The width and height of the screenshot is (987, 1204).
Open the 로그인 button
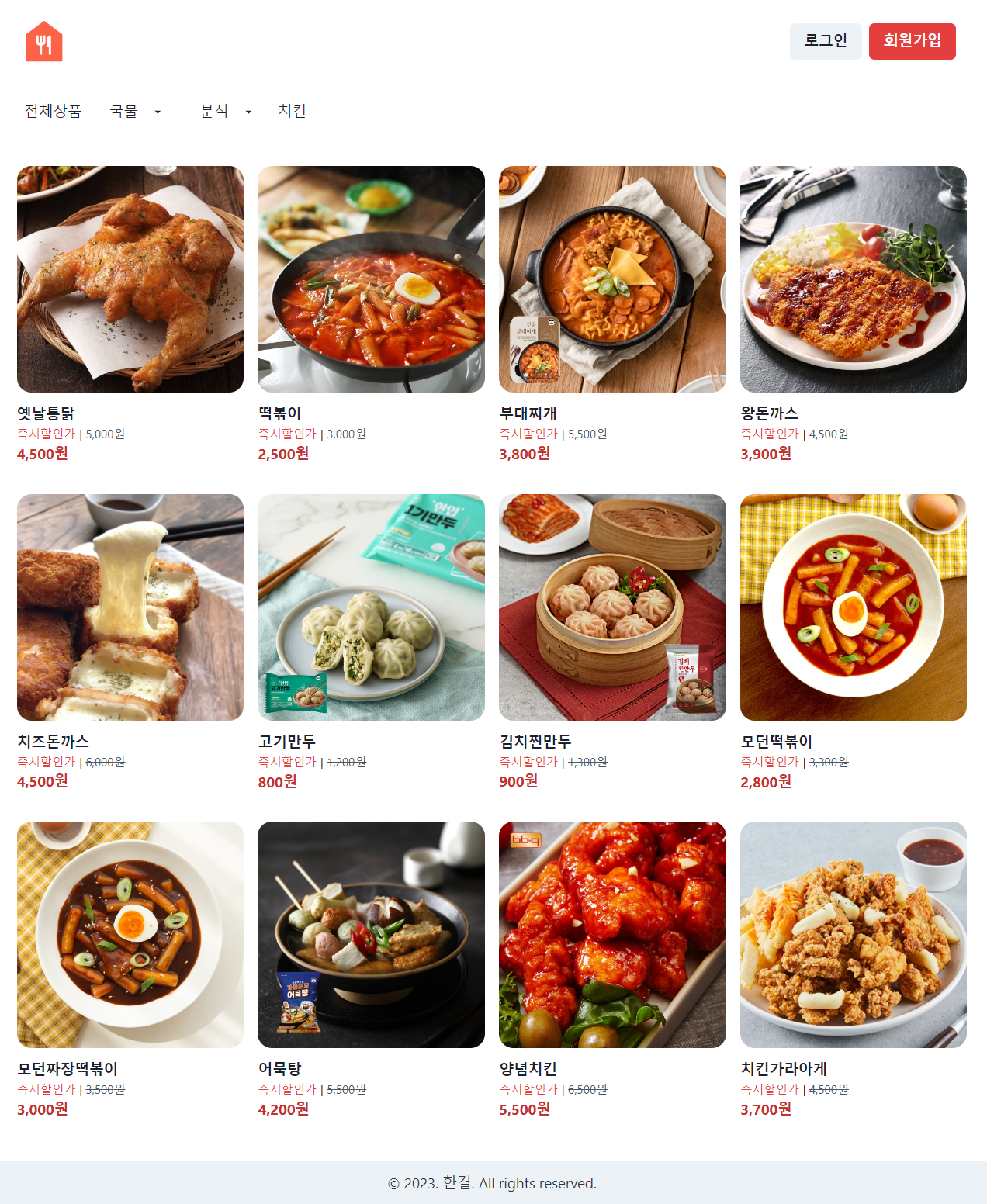826,41
